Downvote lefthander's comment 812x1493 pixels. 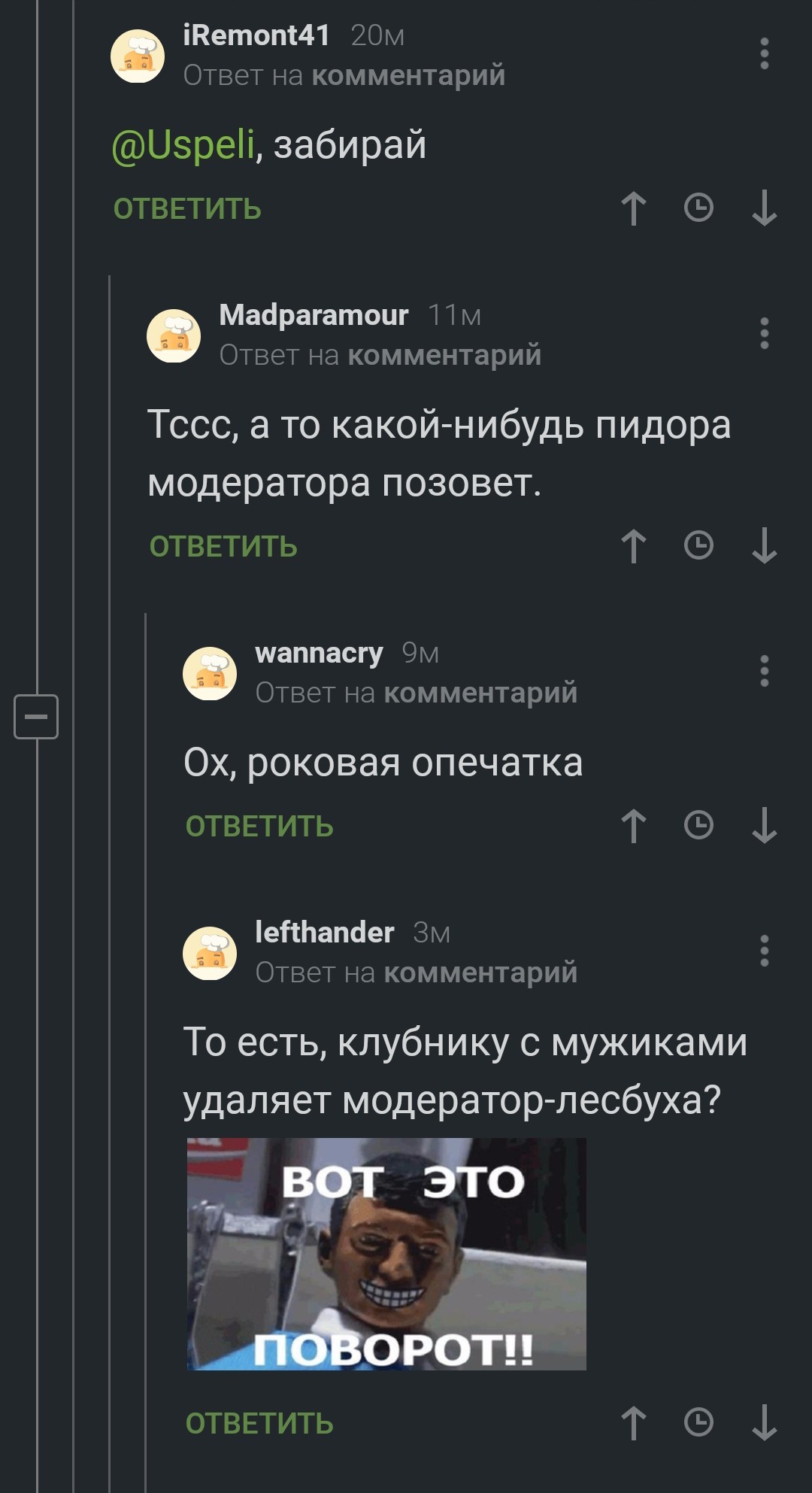(764, 1423)
